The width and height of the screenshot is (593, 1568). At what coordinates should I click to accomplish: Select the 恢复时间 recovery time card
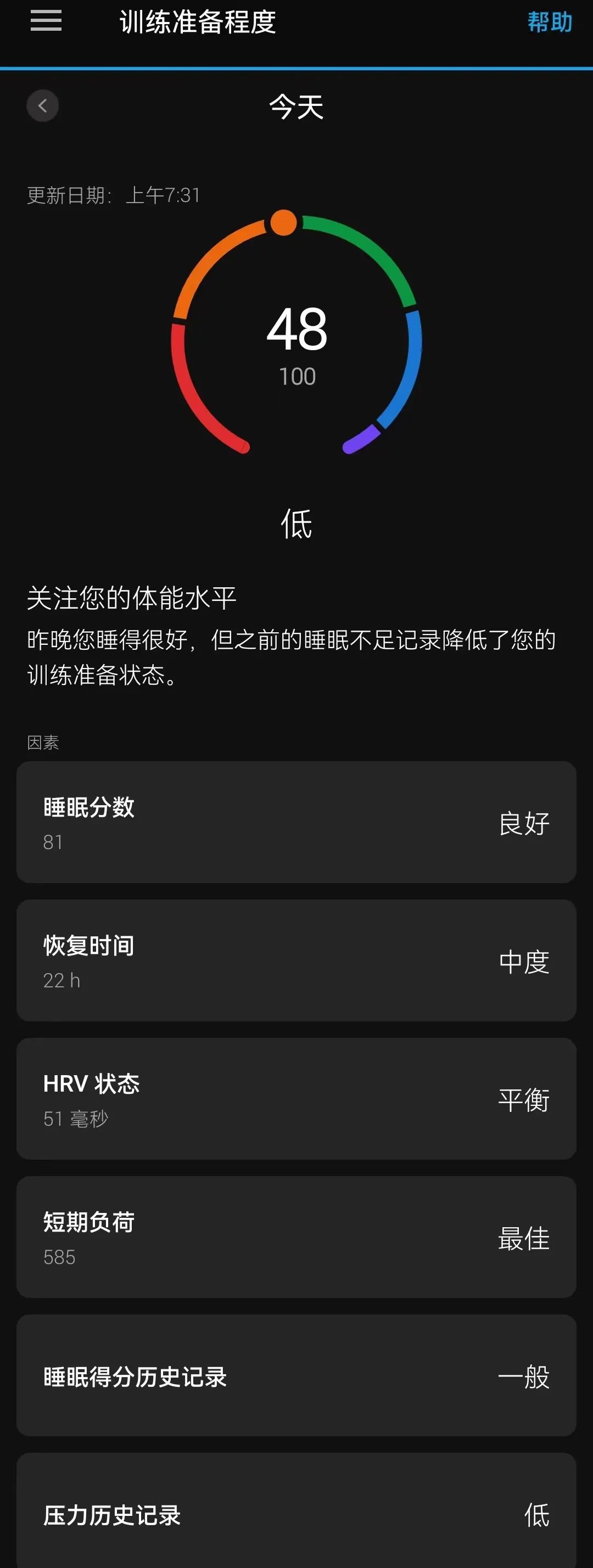296,960
